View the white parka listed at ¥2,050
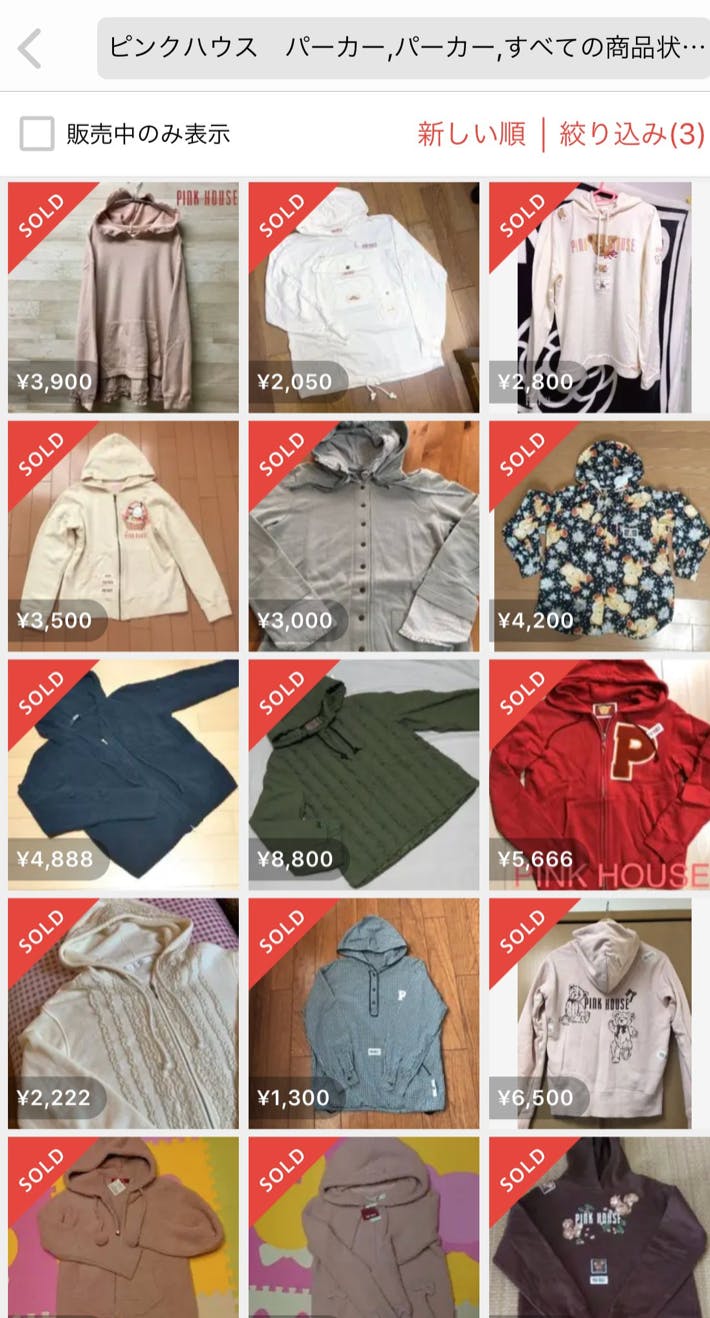This screenshot has height=1318, width=710. coord(364,297)
